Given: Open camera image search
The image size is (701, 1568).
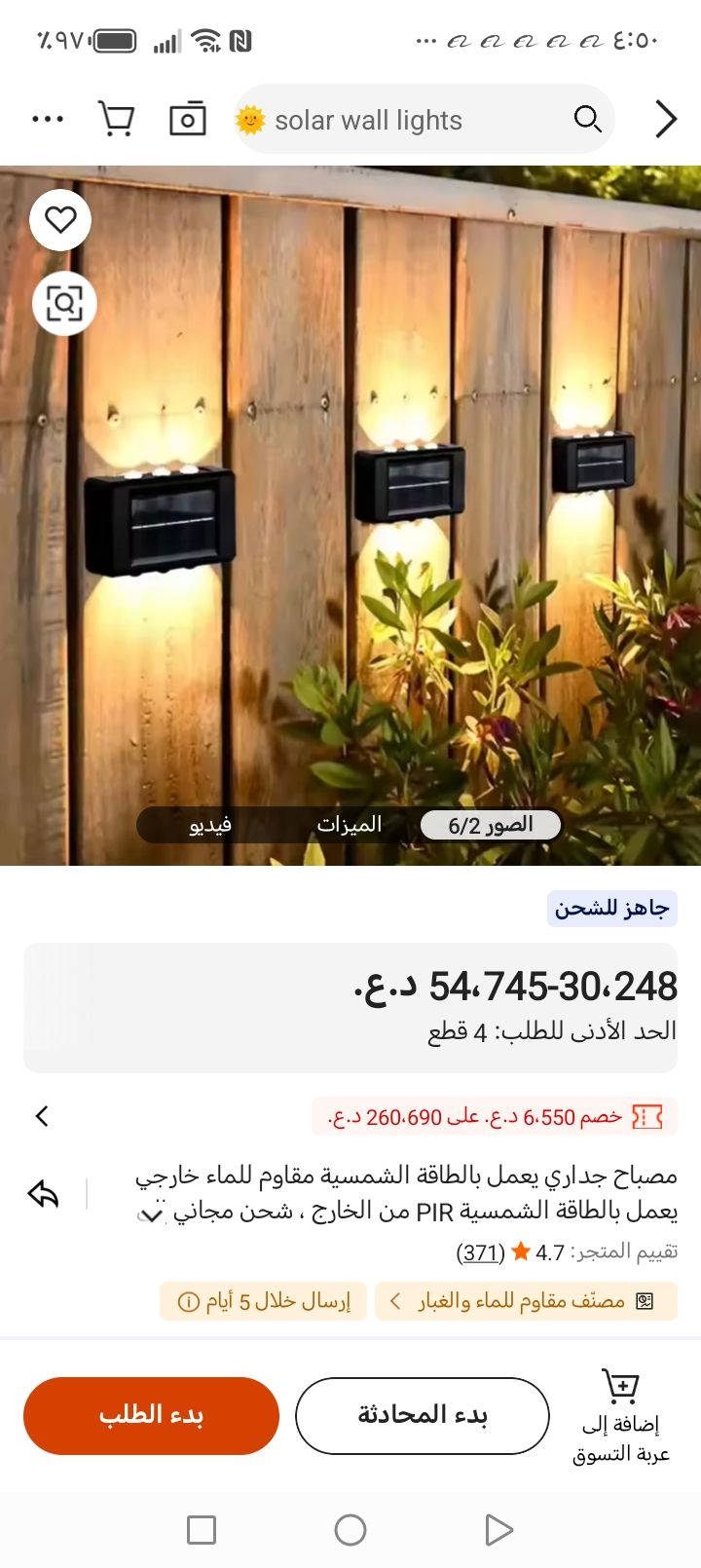Looking at the screenshot, I should tap(187, 119).
